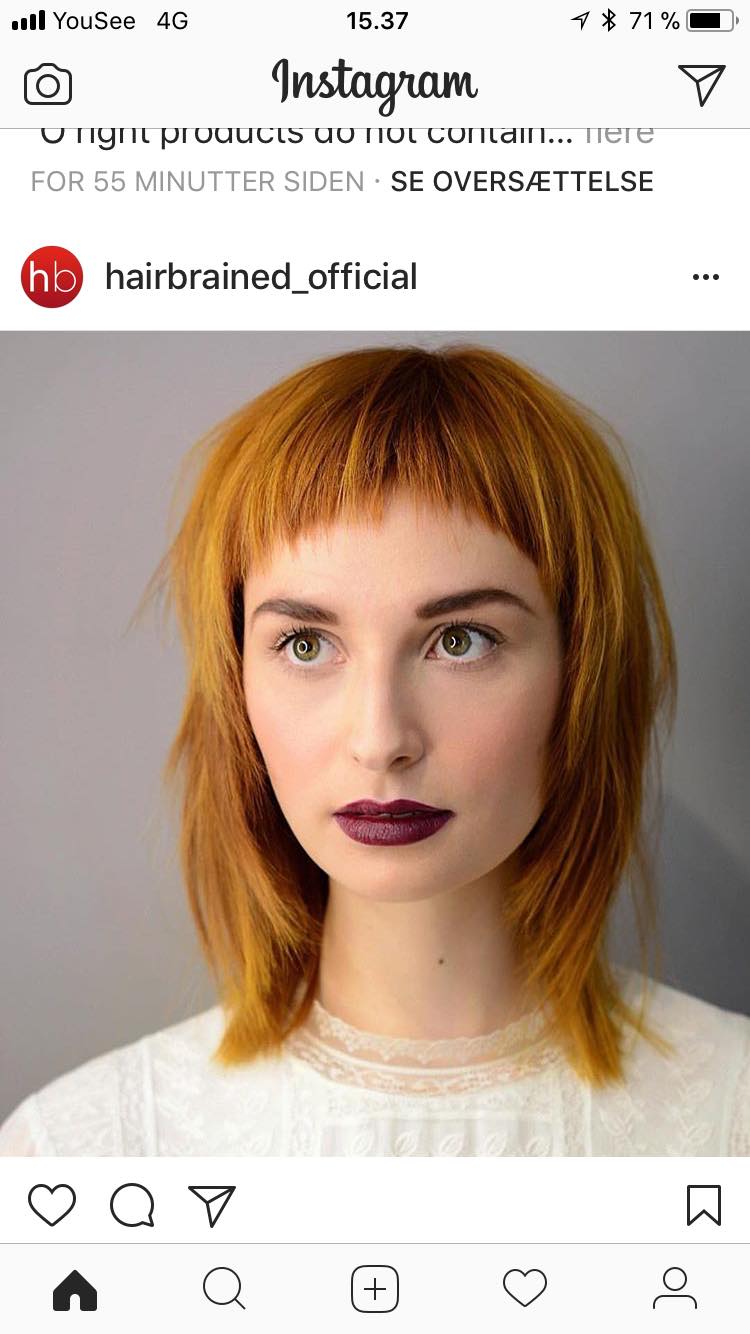Image resolution: width=750 pixels, height=1334 pixels.
Task: Tap the hairbrained_official avatar logo
Action: click(52, 277)
